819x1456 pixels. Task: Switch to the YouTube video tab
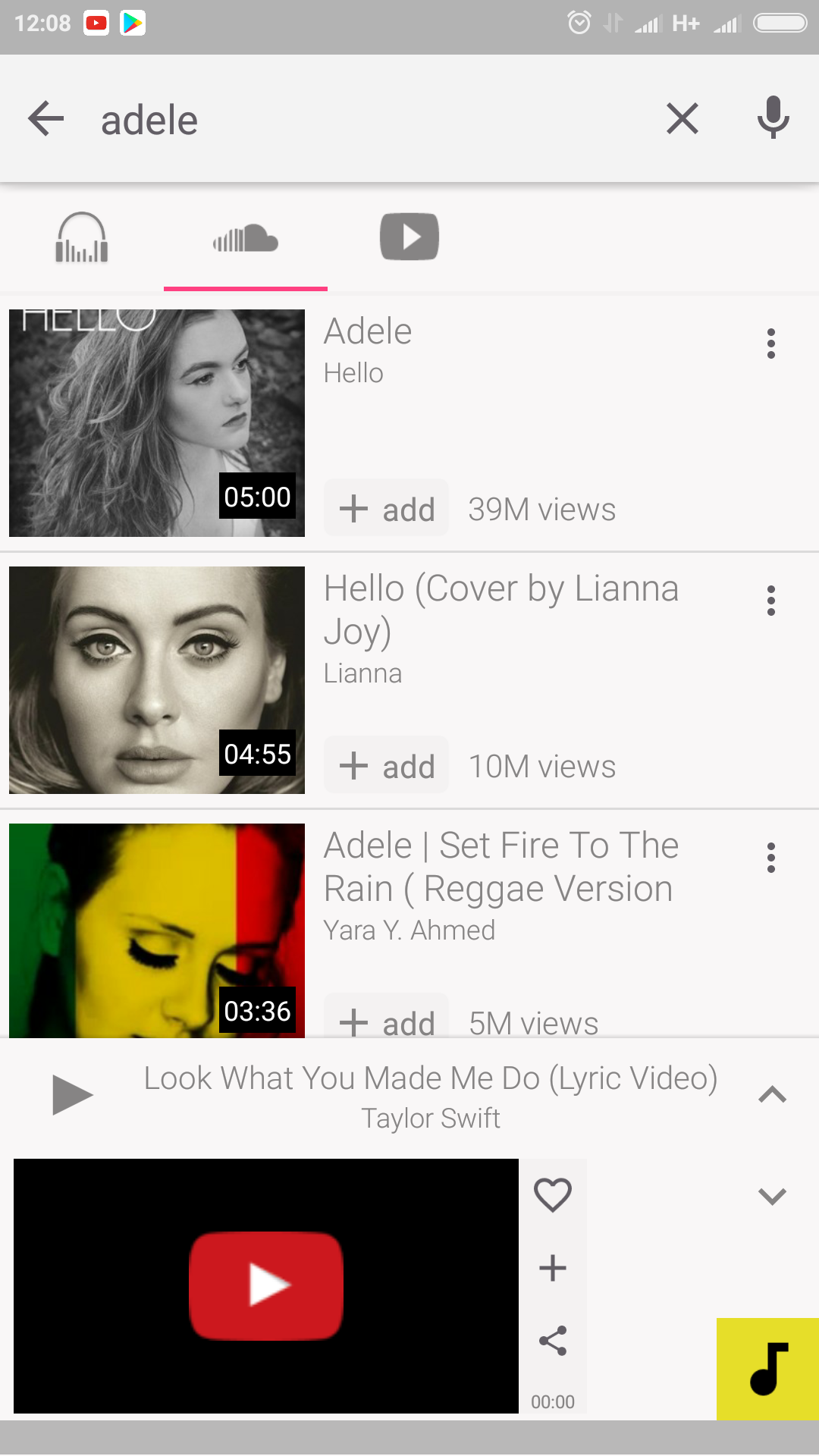409,237
